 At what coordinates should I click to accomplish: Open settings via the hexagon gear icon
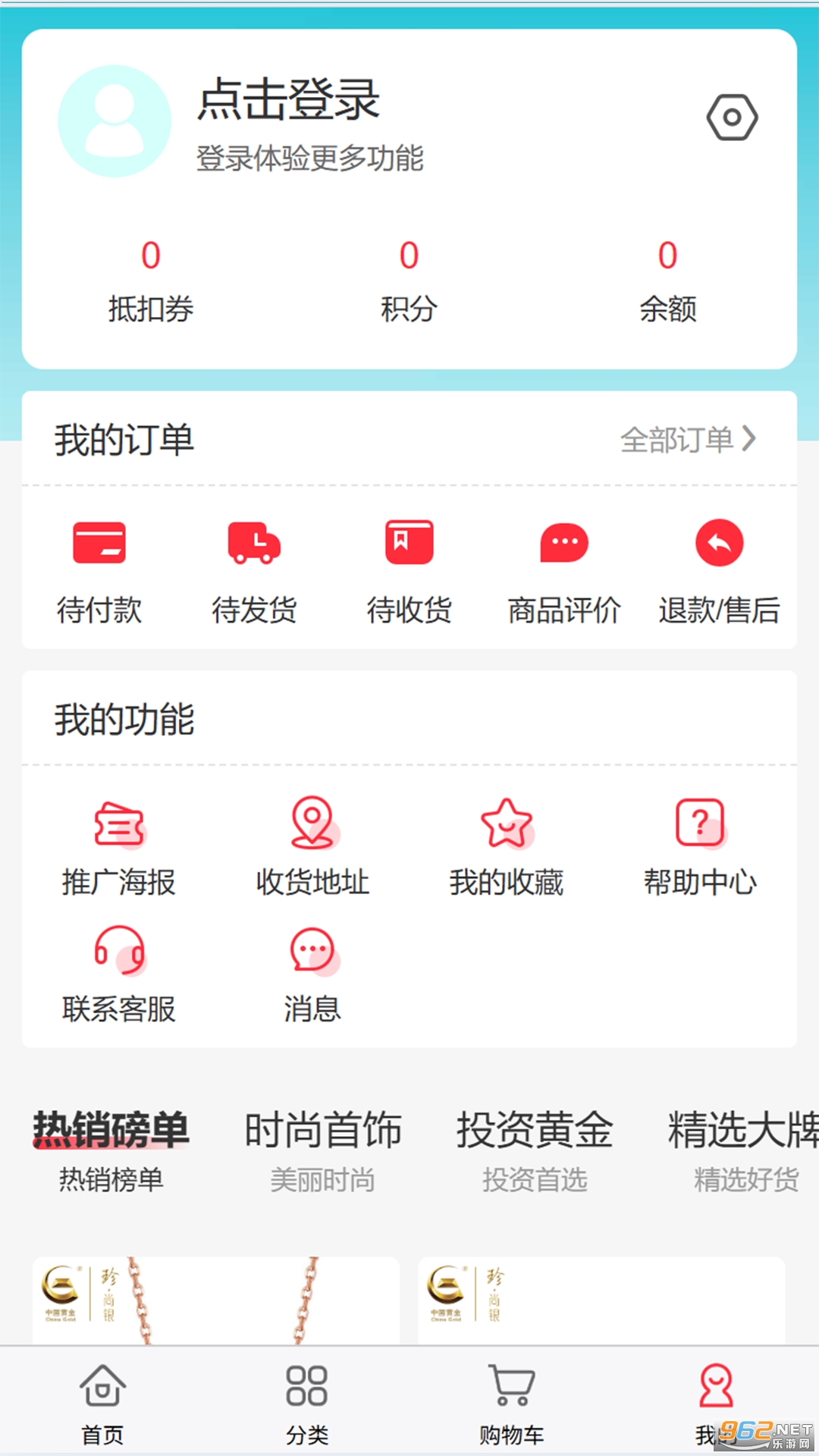pyautogui.click(x=732, y=118)
